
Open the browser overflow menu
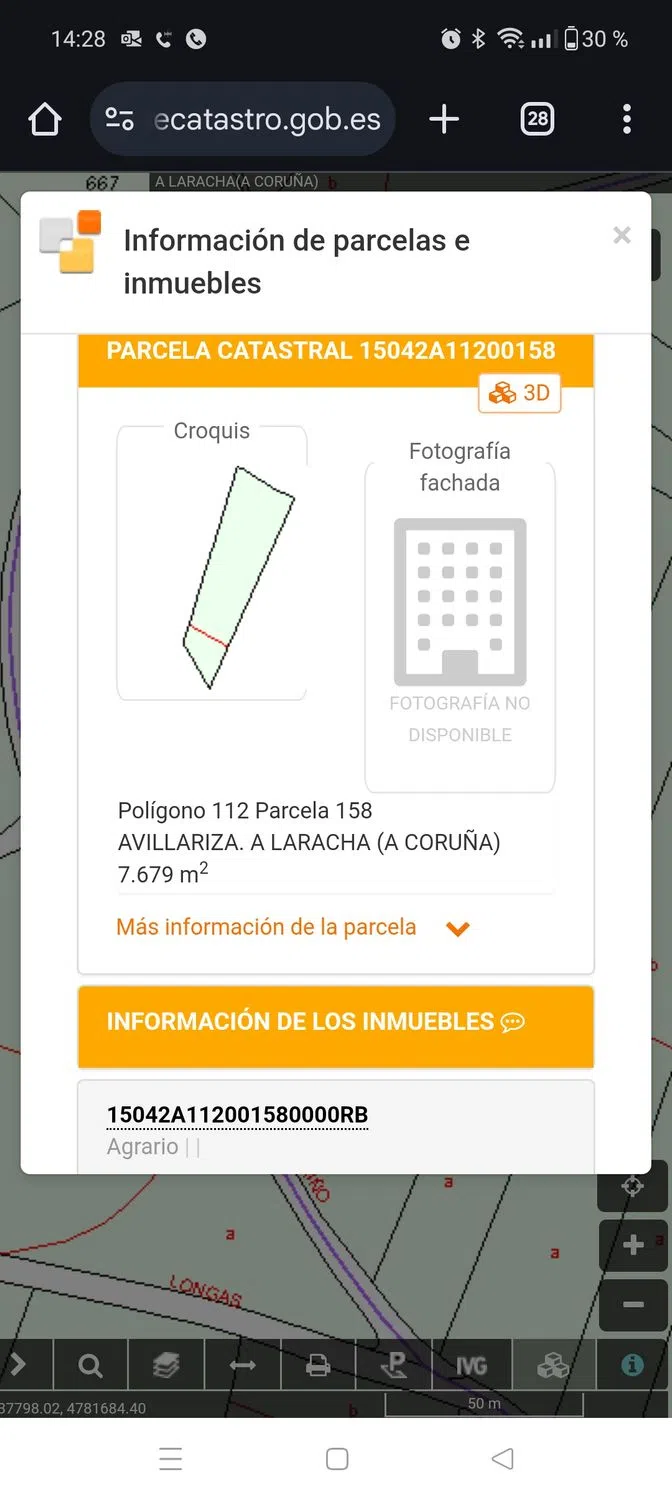(x=627, y=121)
